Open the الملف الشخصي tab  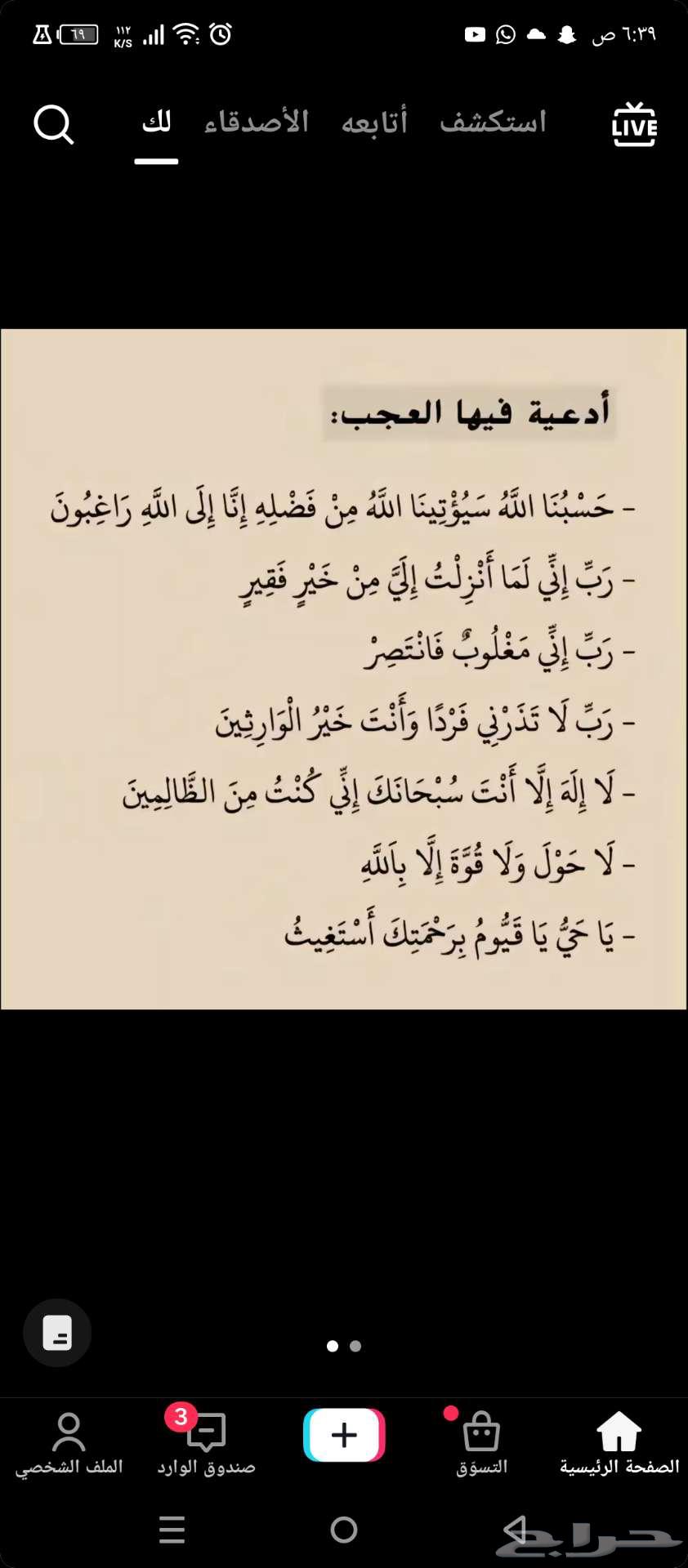(69, 1444)
